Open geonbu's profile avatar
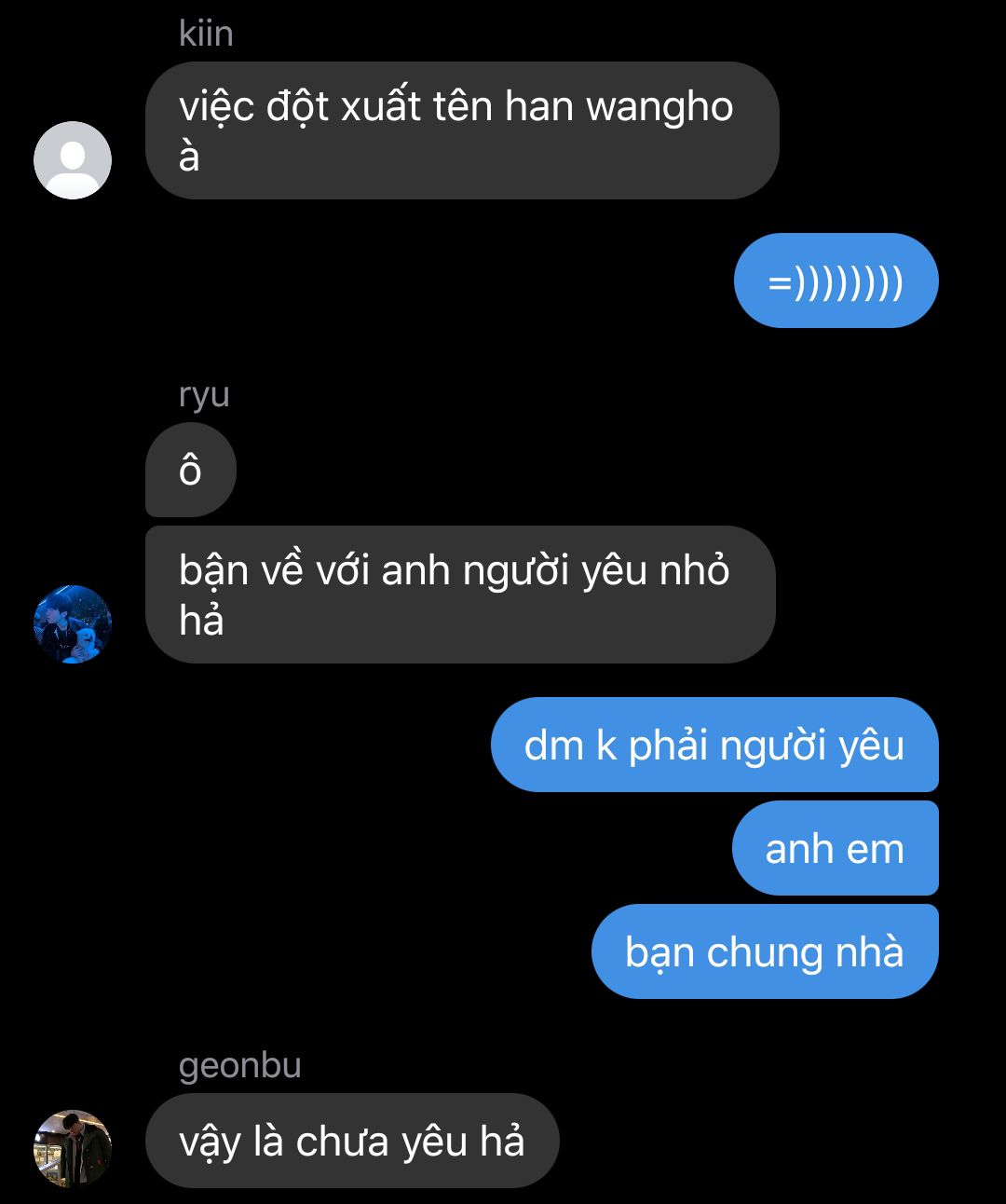The height and width of the screenshot is (1204, 1006). (x=73, y=1148)
